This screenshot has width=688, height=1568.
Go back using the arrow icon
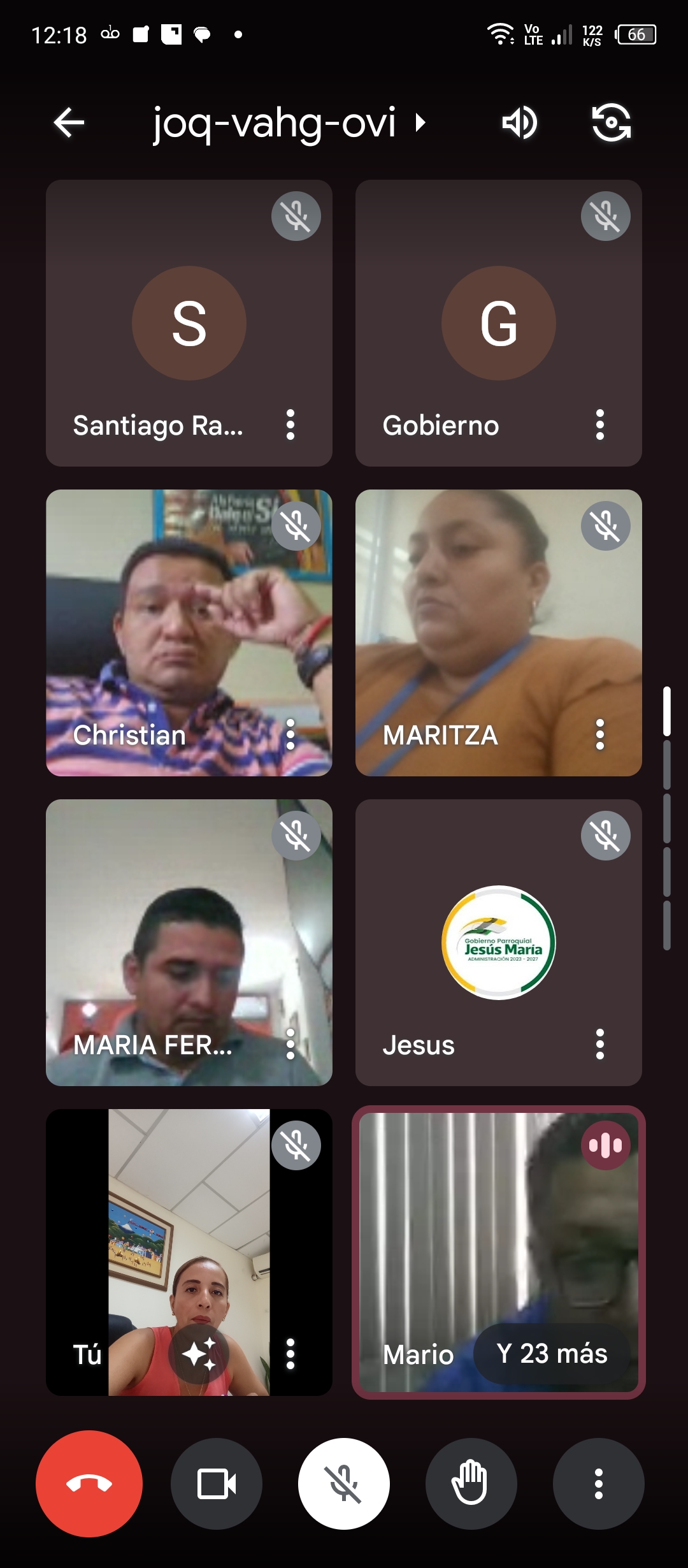click(x=69, y=122)
